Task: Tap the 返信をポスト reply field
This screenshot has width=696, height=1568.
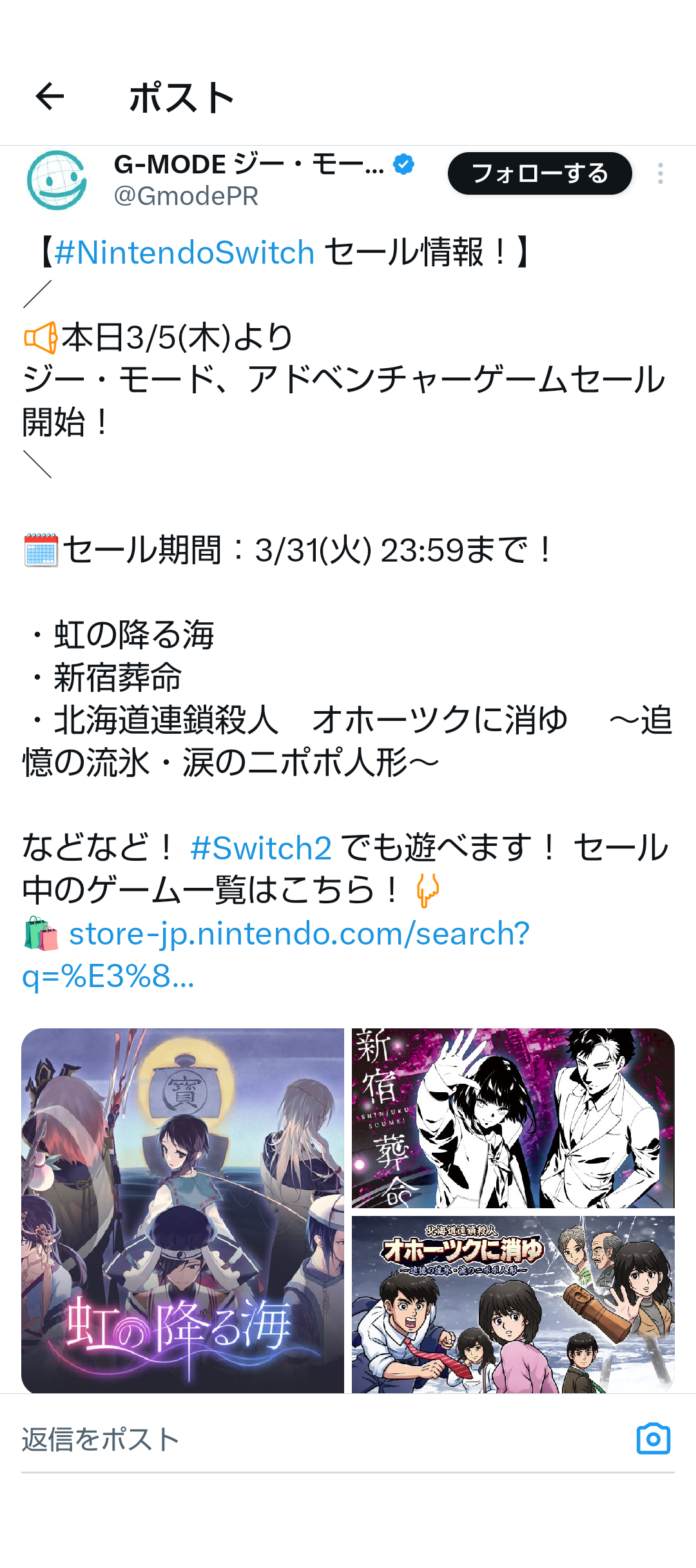Action: [258, 1440]
